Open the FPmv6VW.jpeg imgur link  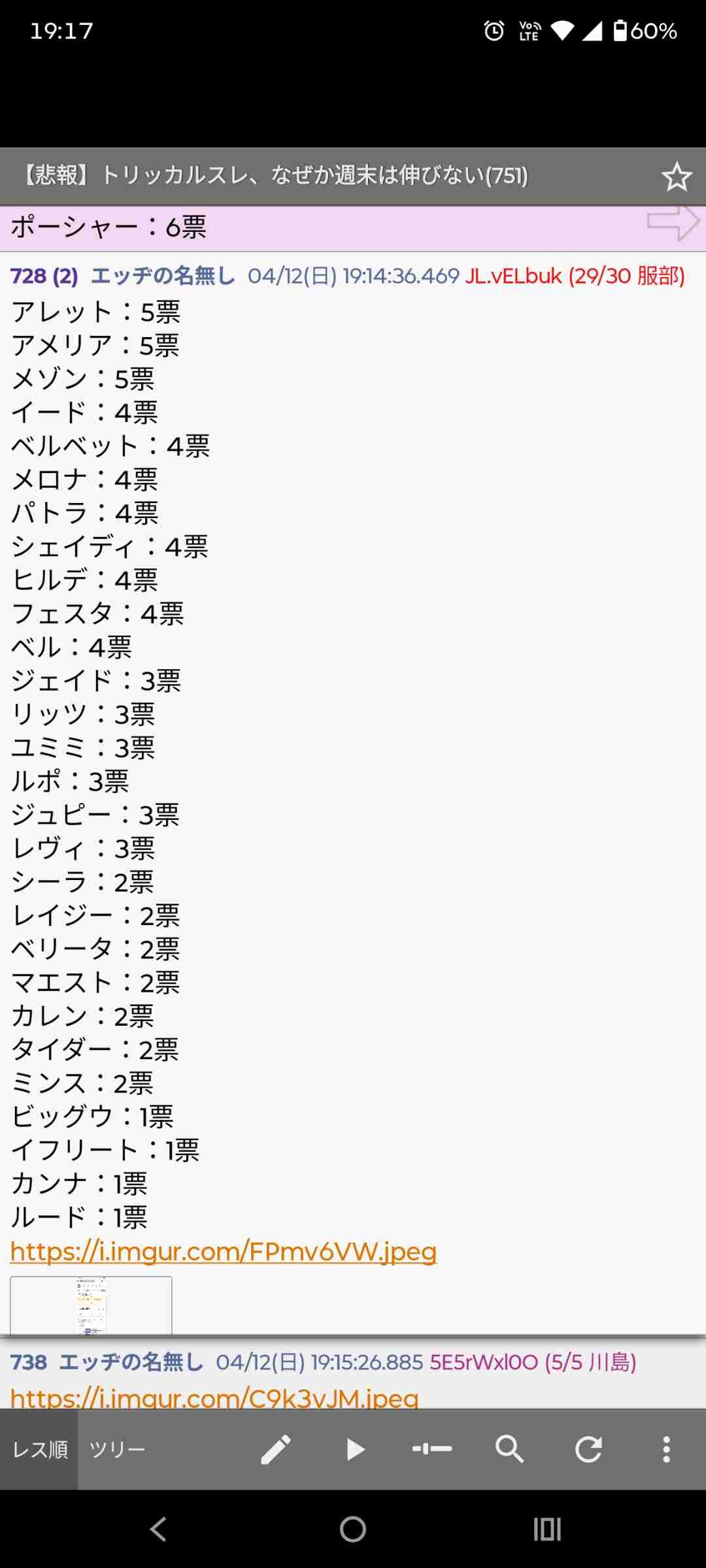(x=223, y=1252)
